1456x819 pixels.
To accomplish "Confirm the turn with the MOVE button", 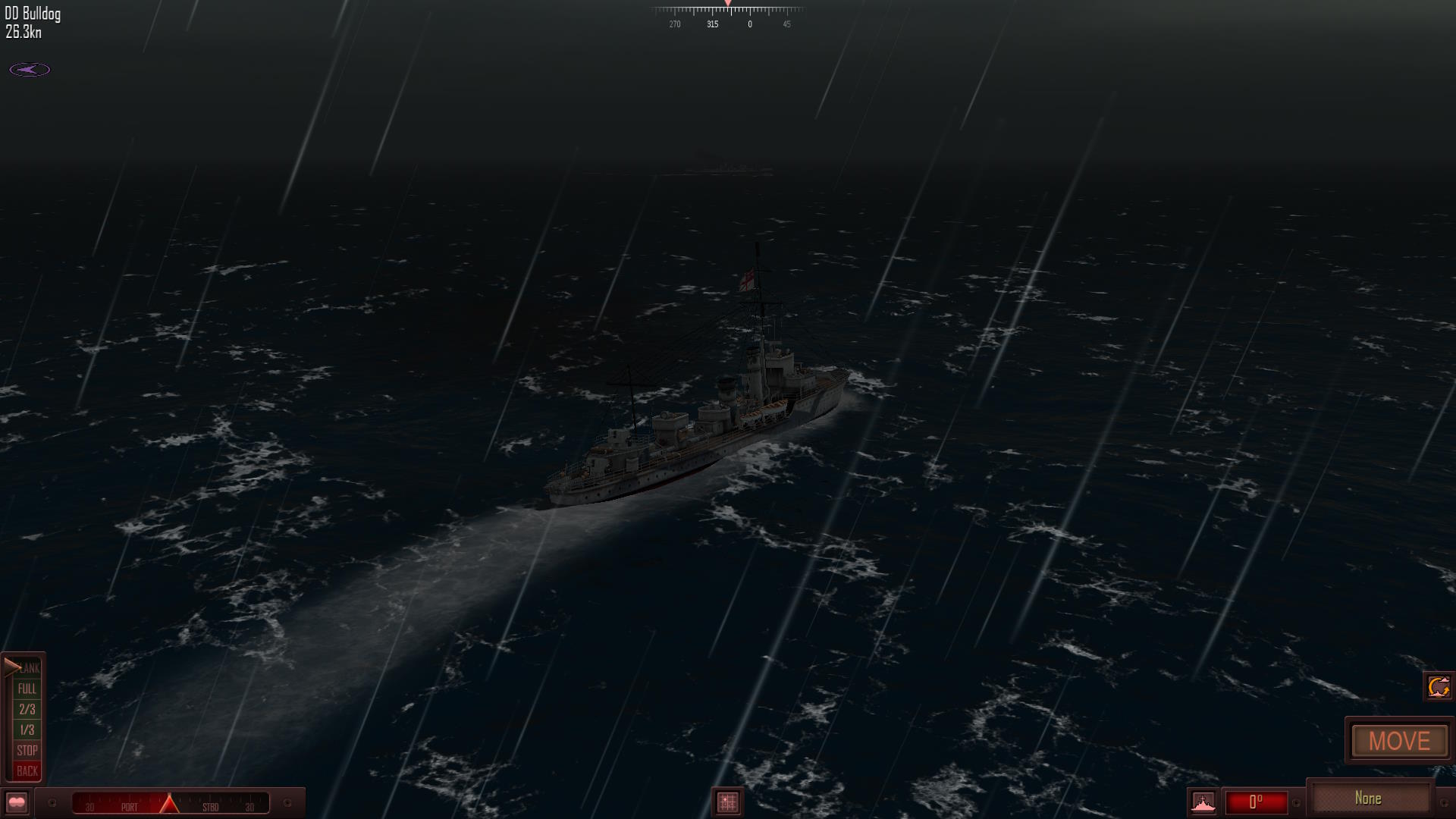I will point(1399,741).
